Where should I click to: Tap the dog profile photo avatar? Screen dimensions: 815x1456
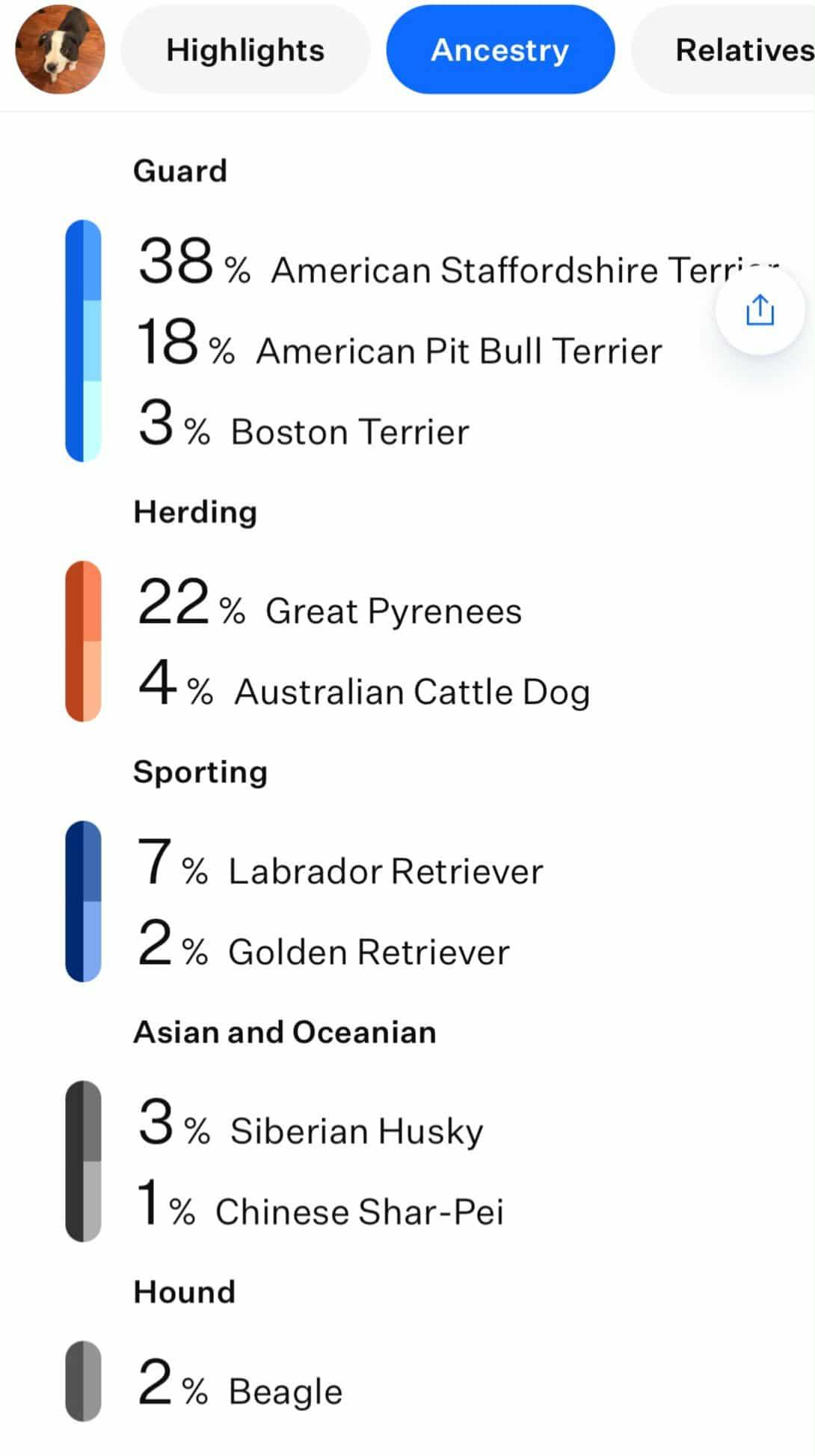[60, 49]
